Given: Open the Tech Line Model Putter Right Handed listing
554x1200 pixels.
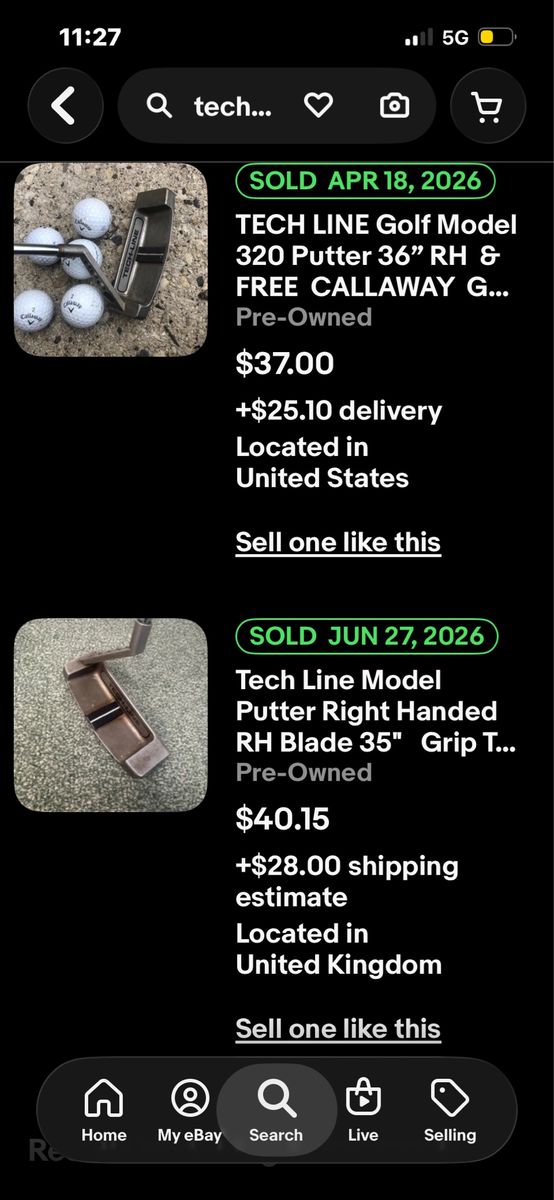Looking at the screenshot, I should [376, 711].
